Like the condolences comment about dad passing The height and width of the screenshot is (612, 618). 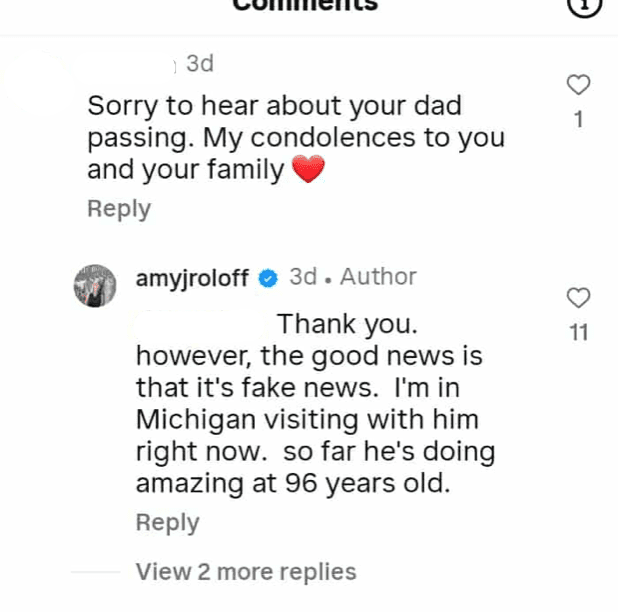pos(578,86)
